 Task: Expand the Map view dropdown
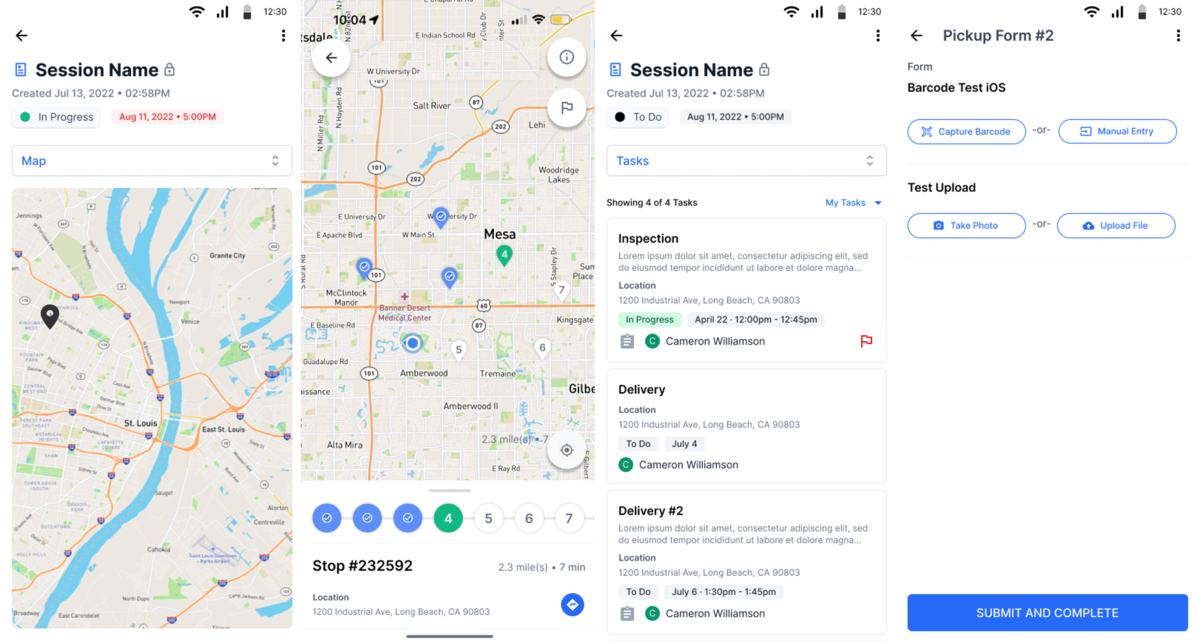[152, 160]
